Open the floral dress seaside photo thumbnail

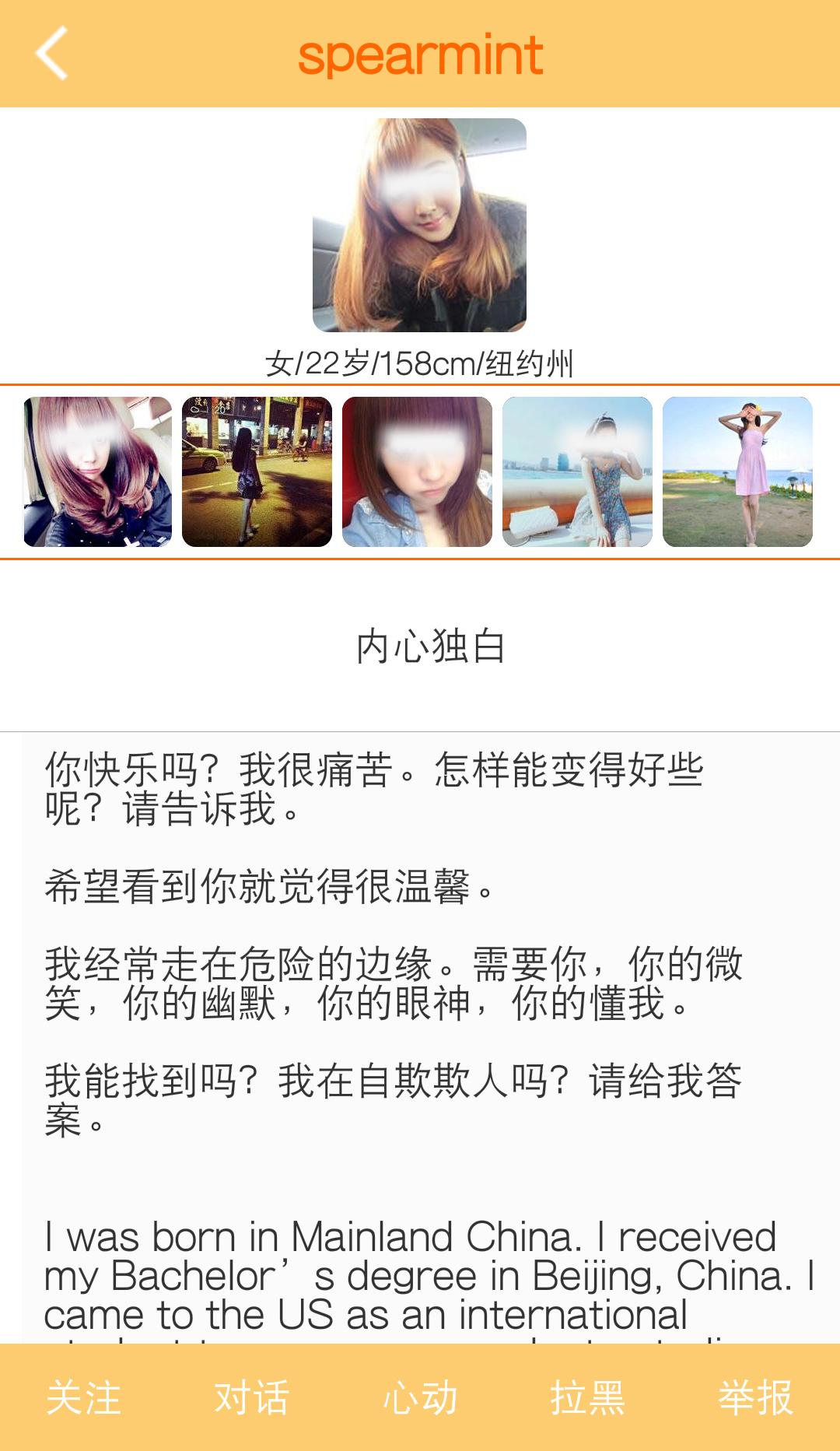[577, 471]
